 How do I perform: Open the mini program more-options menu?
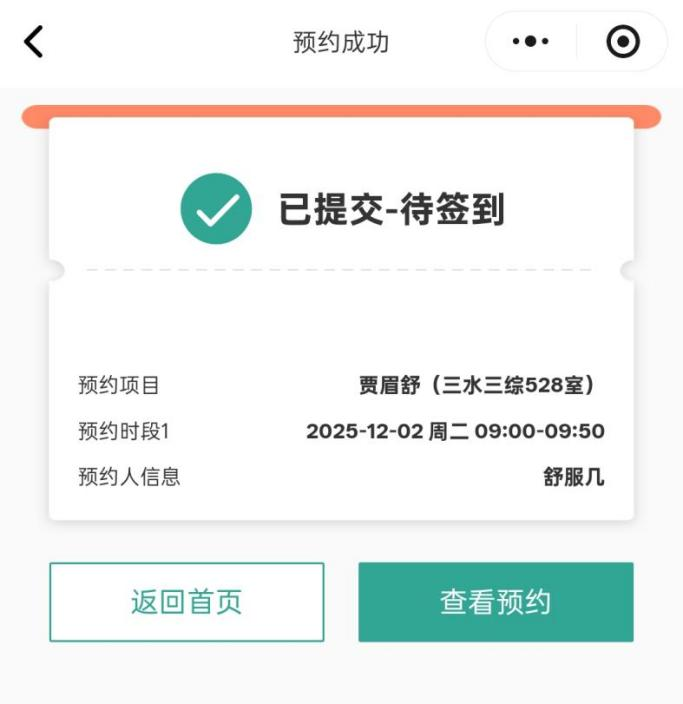pos(530,42)
